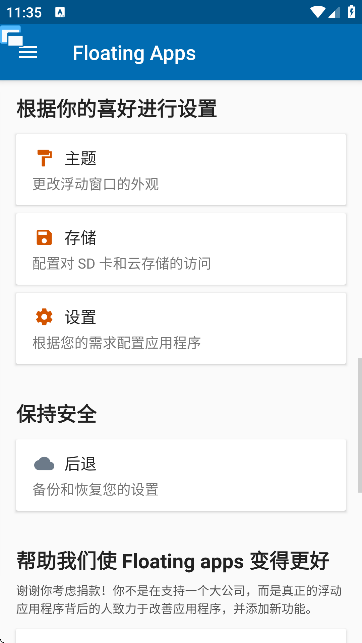Open the 主题 theme card
This screenshot has width=362, height=643.
[181, 169]
